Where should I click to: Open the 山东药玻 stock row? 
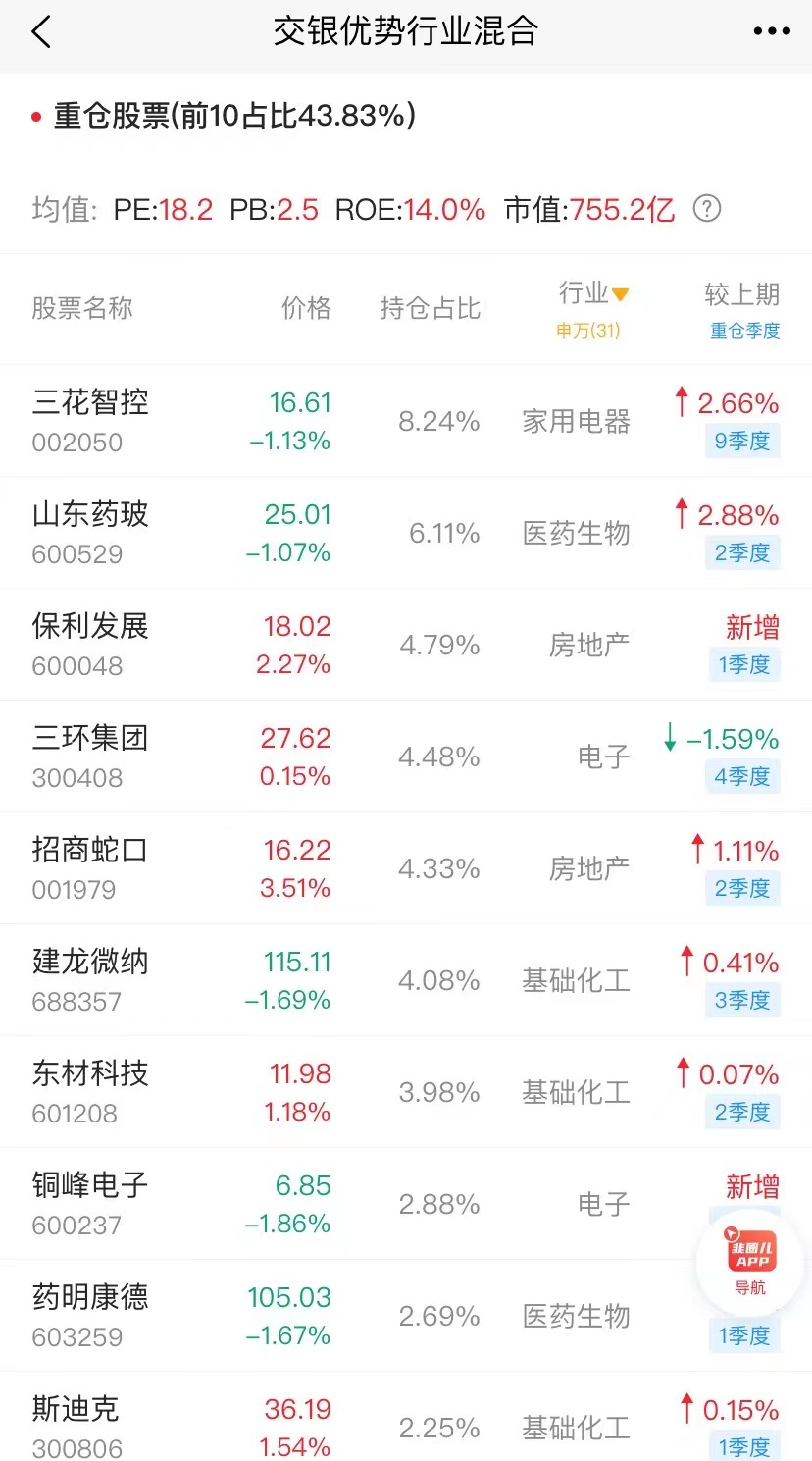tap(406, 533)
